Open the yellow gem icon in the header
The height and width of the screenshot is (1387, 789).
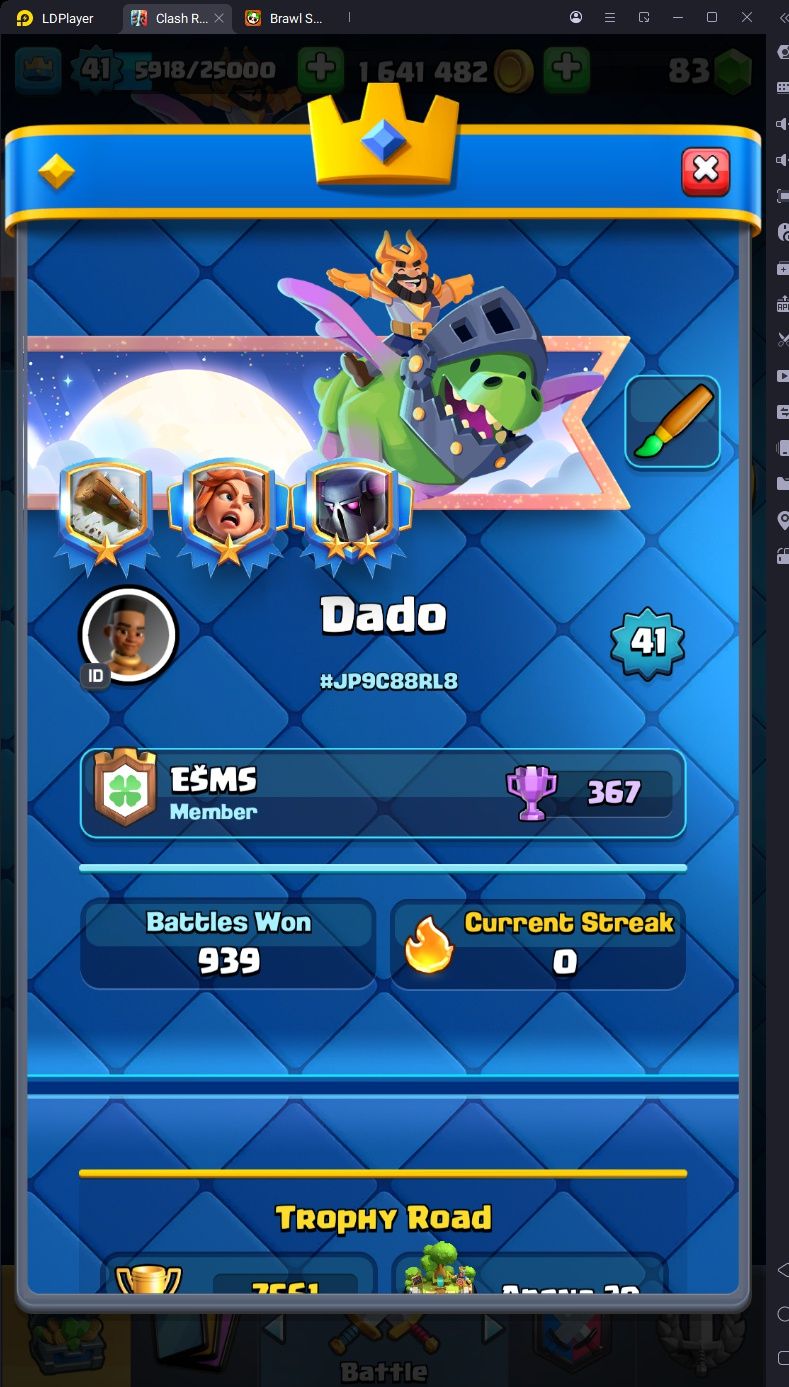click(x=57, y=172)
